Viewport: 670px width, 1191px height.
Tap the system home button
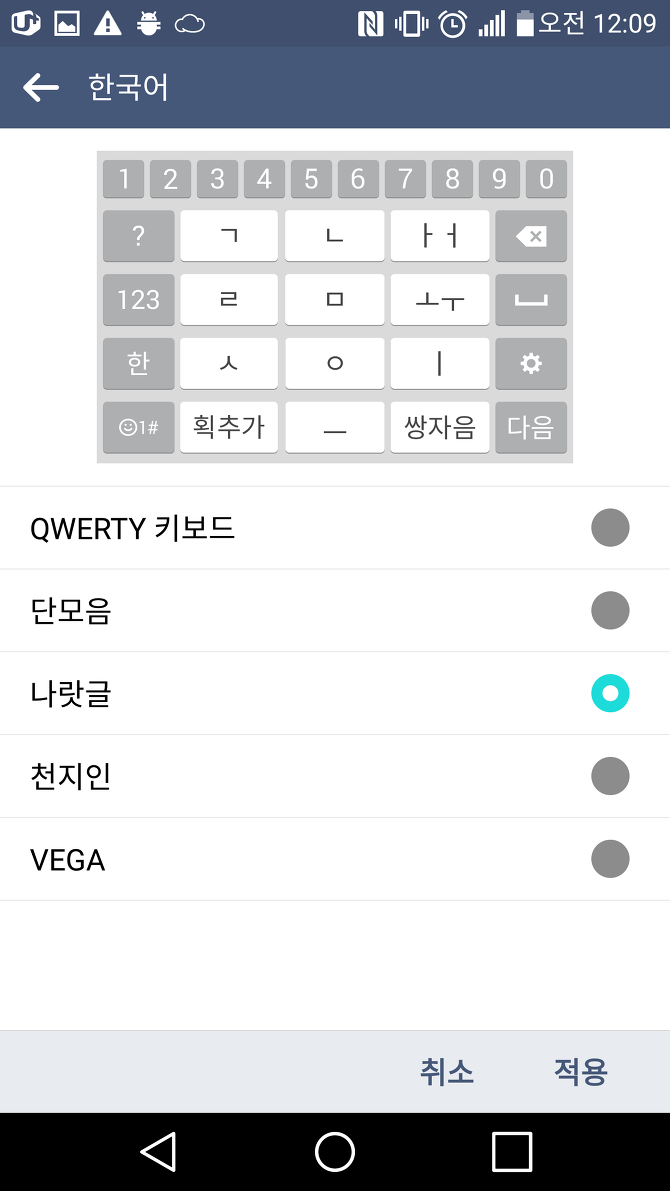click(x=335, y=1152)
